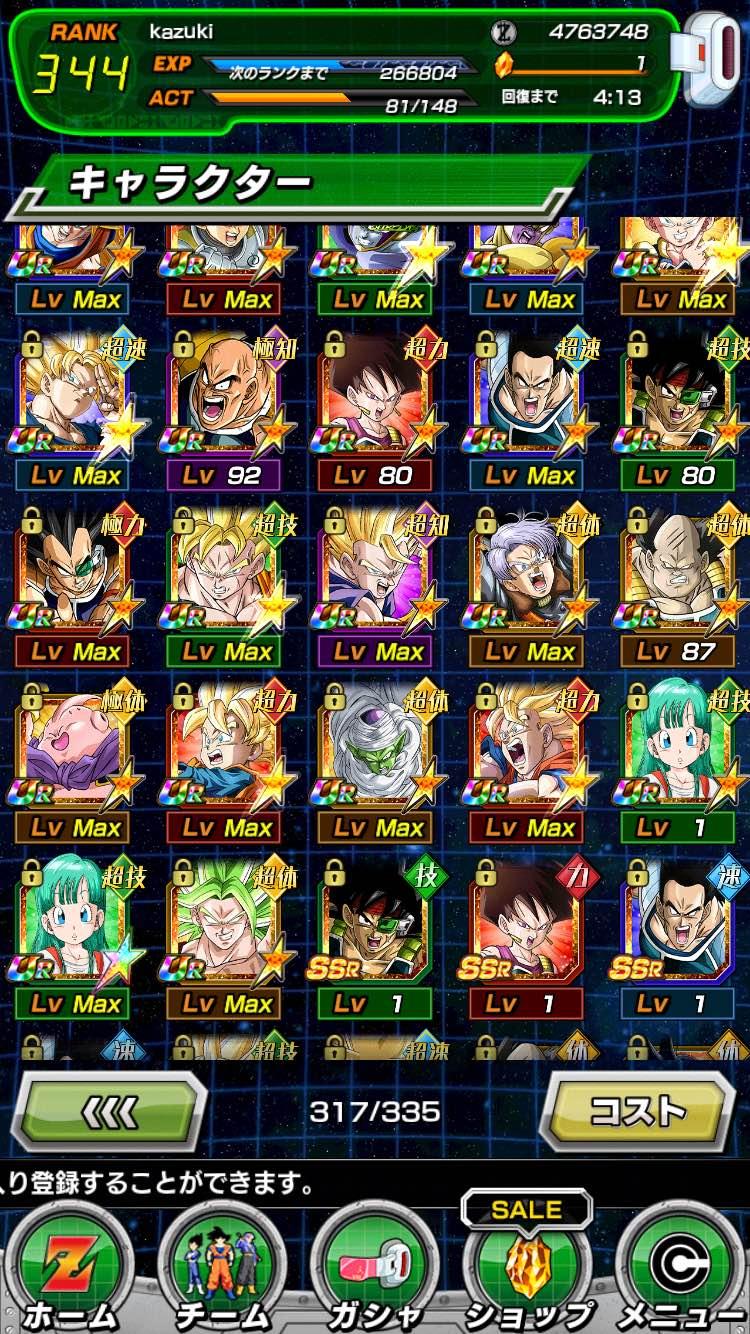The height and width of the screenshot is (1334, 750).
Task: Change sorting via the コスト button
Action: click(x=637, y=1110)
